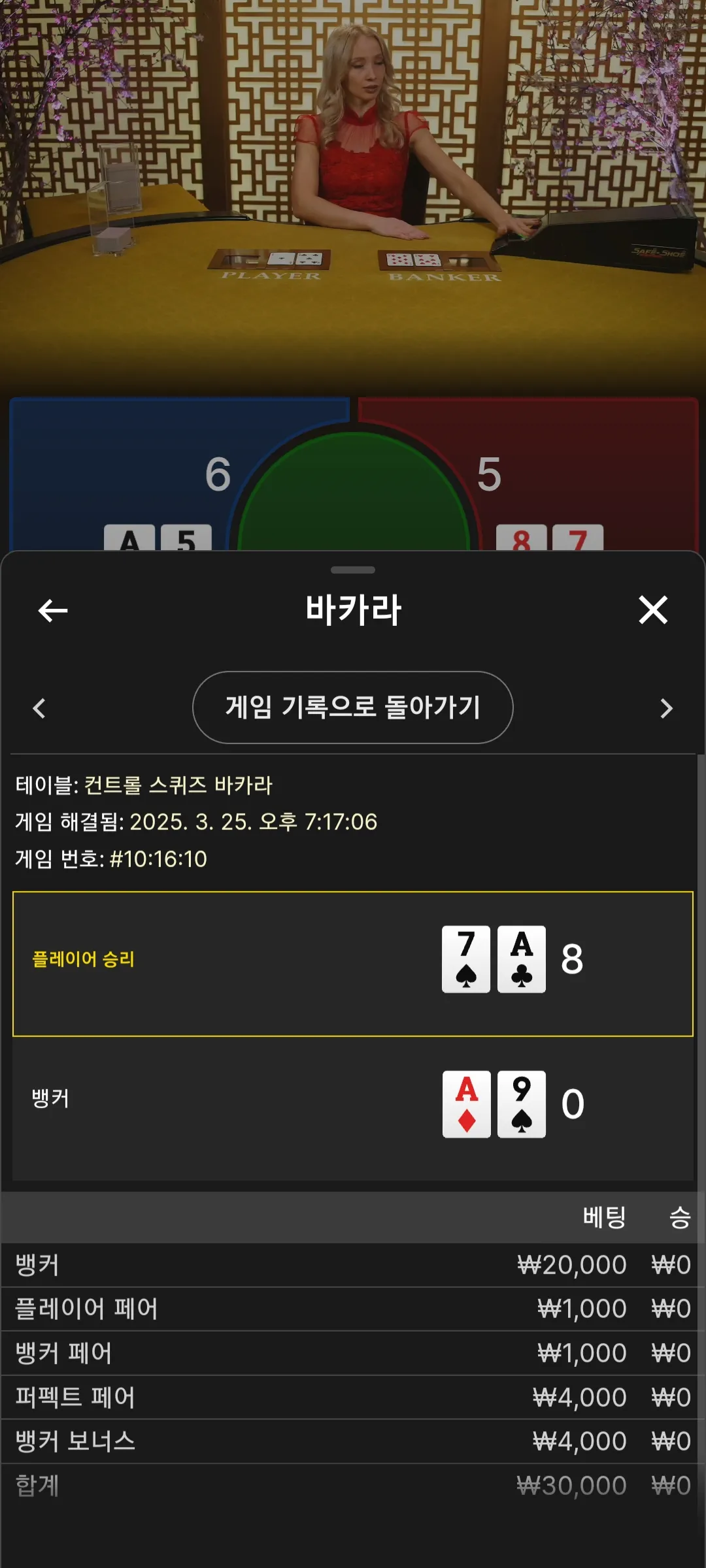Tap 게임 기록으로 돌아가기 button
Image resolution: width=706 pixels, height=1568 pixels.
pyautogui.click(x=353, y=708)
